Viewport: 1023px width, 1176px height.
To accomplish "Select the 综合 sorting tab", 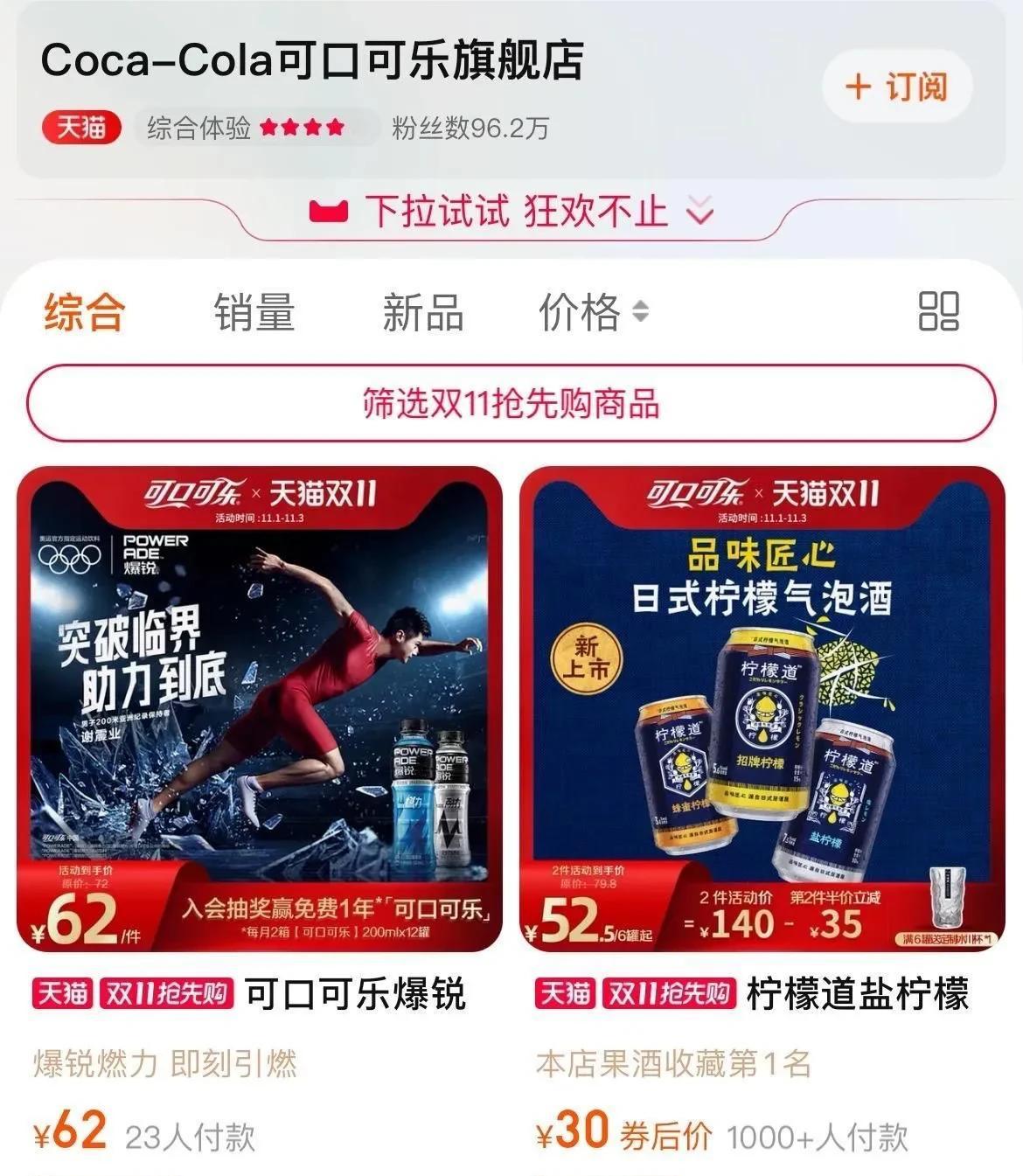I will (85, 312).
